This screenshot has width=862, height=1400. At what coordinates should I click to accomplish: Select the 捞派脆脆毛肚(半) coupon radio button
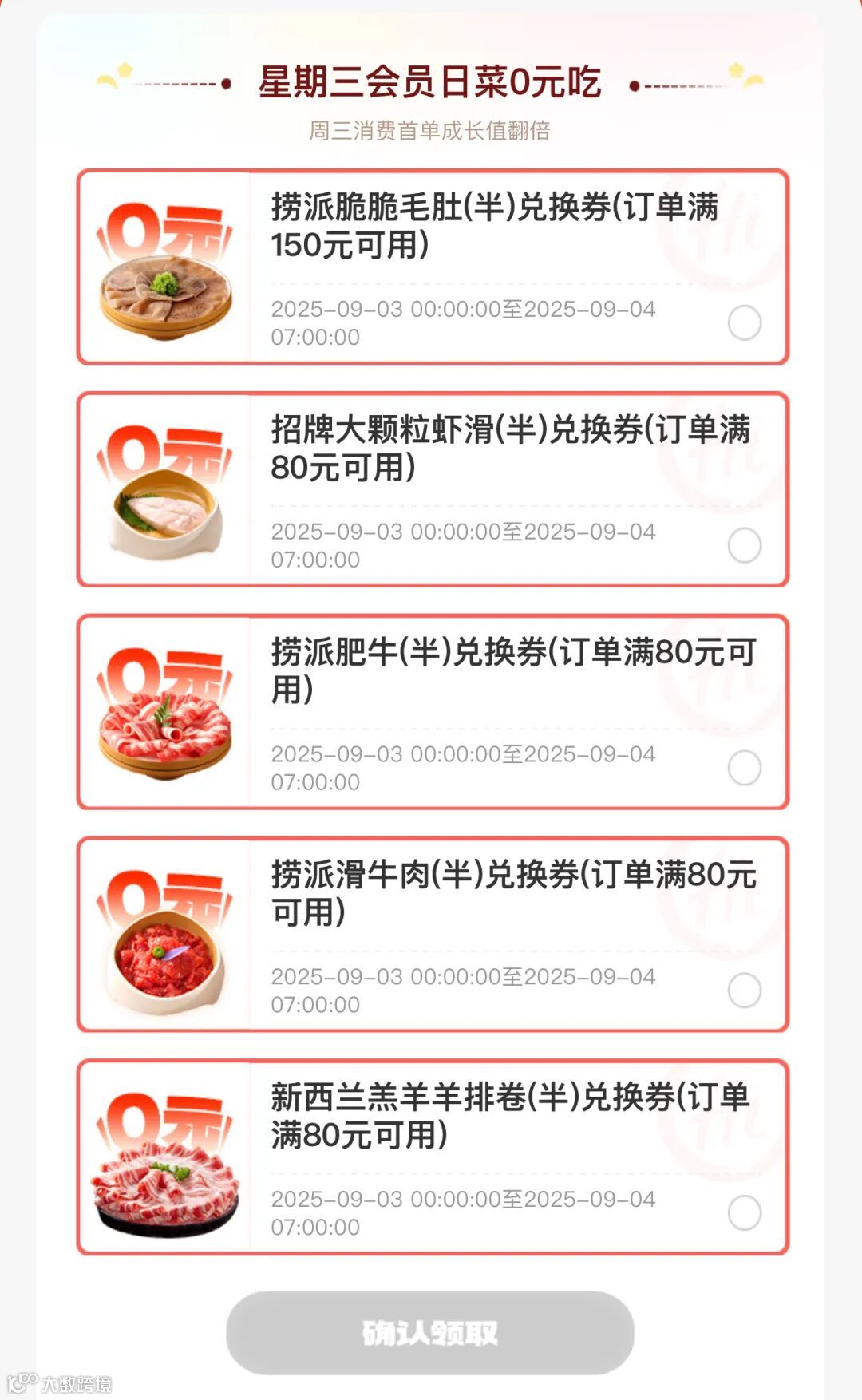[x=744, y=323]
